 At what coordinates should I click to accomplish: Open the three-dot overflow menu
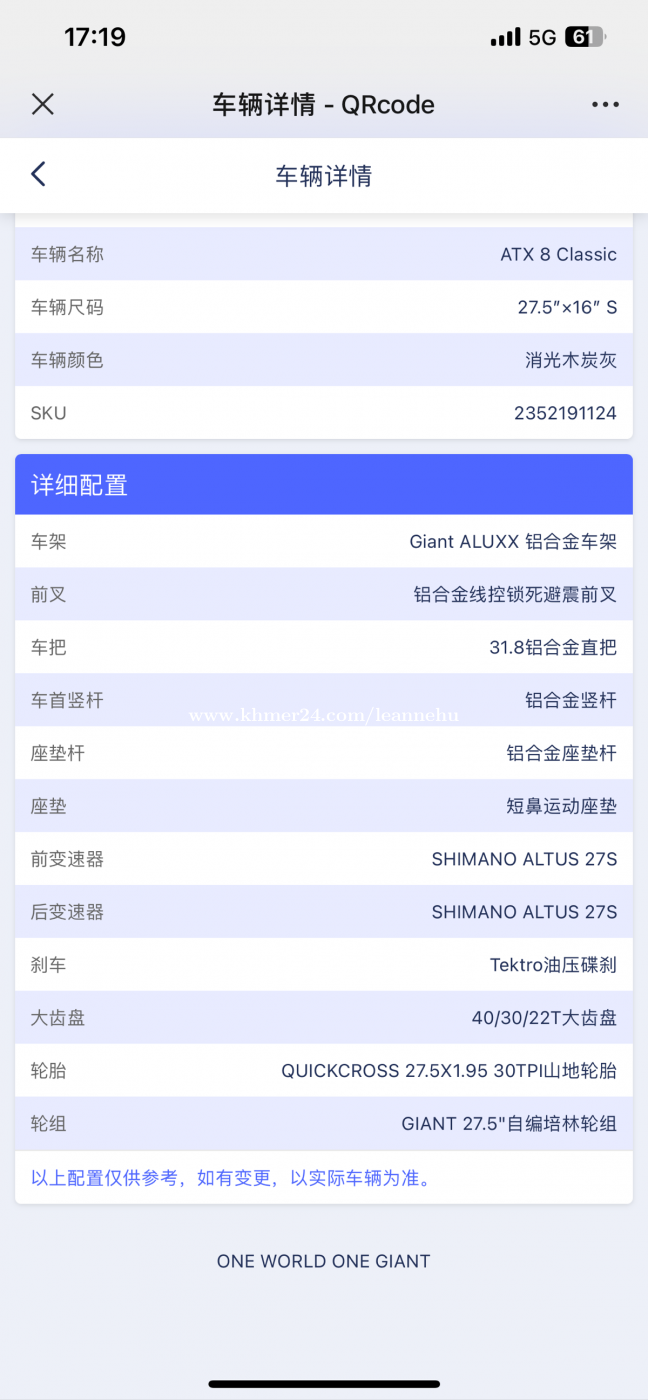click(x=605, y=104)
